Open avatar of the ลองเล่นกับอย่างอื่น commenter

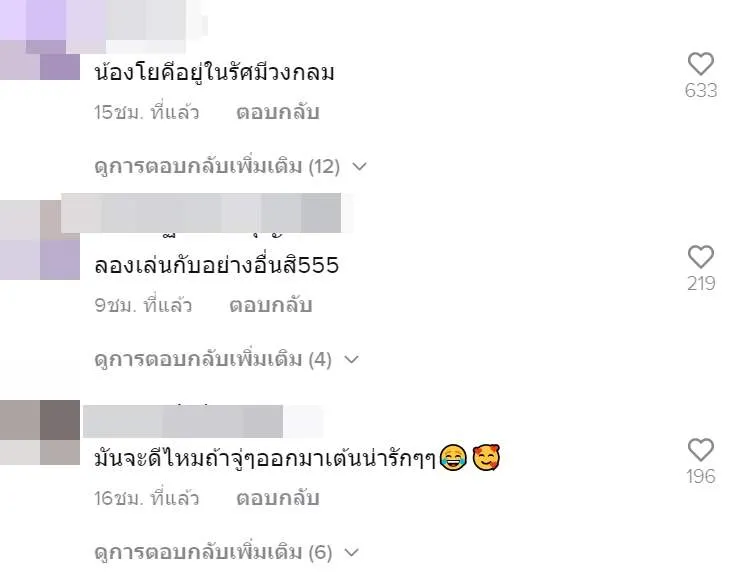tap(40, 240)
